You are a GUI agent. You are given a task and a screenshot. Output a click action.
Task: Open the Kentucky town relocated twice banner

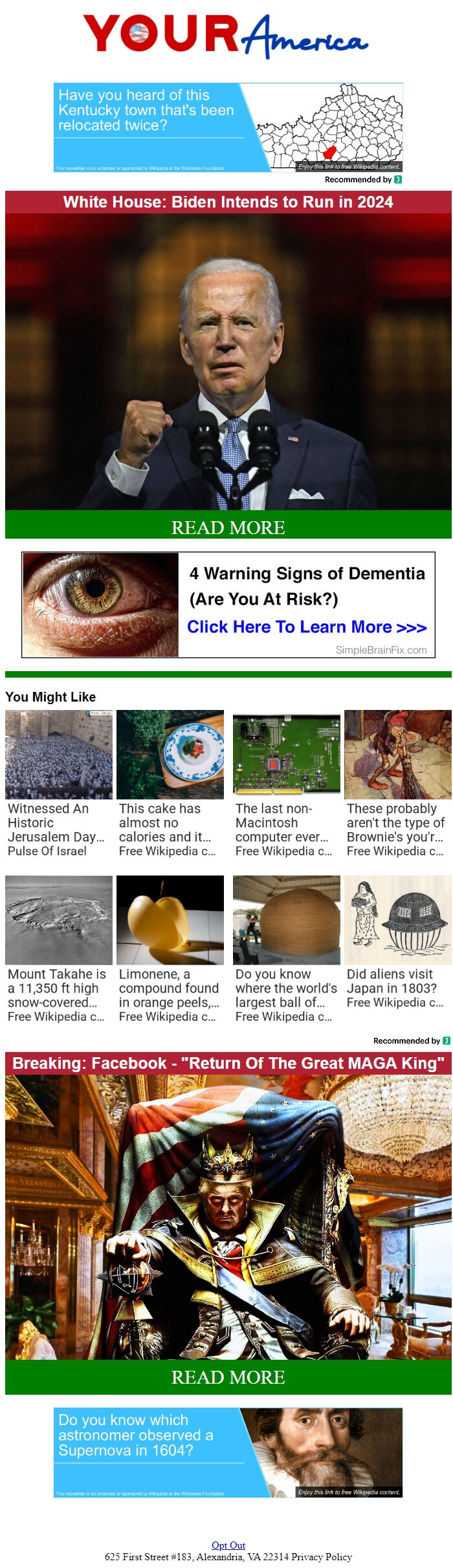pos(228,127)
